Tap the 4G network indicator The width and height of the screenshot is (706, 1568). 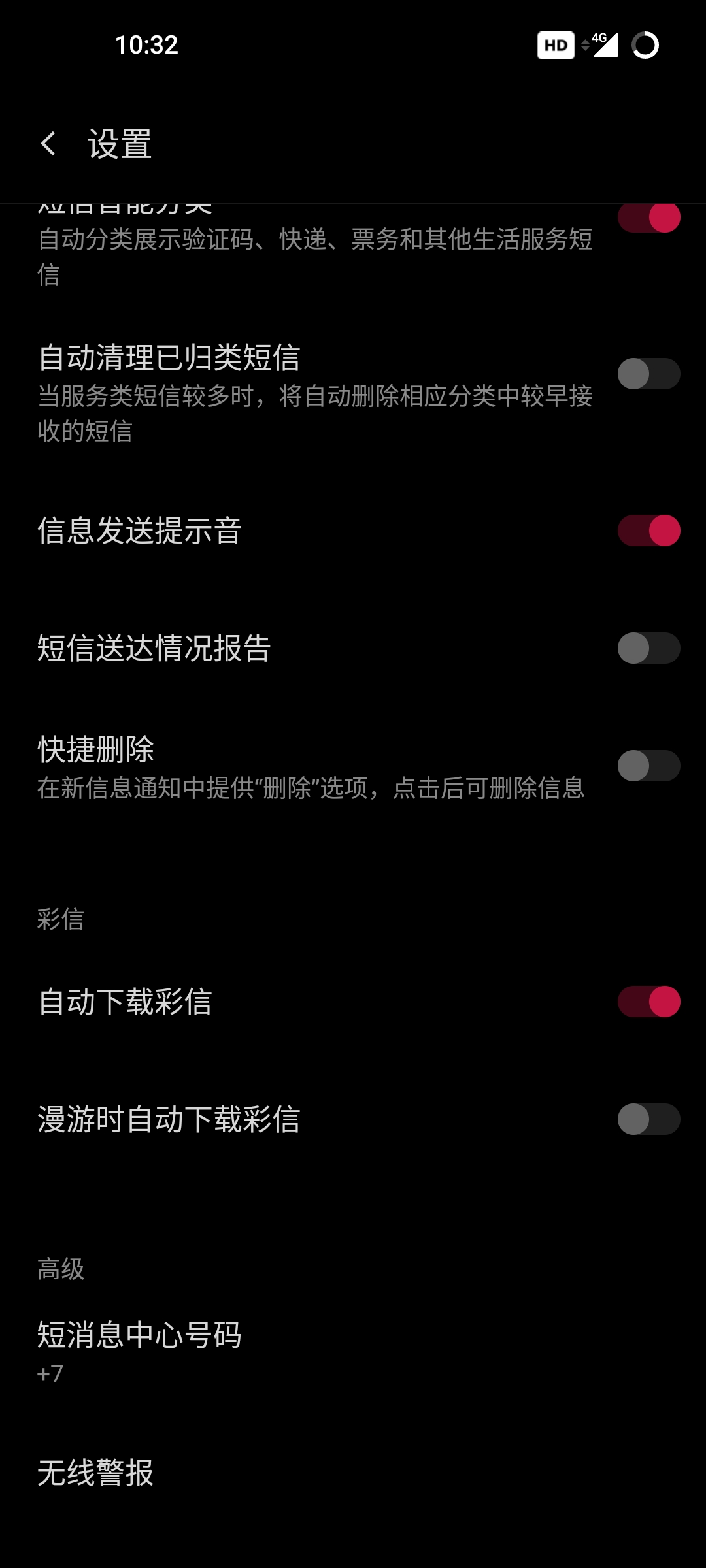598,37
